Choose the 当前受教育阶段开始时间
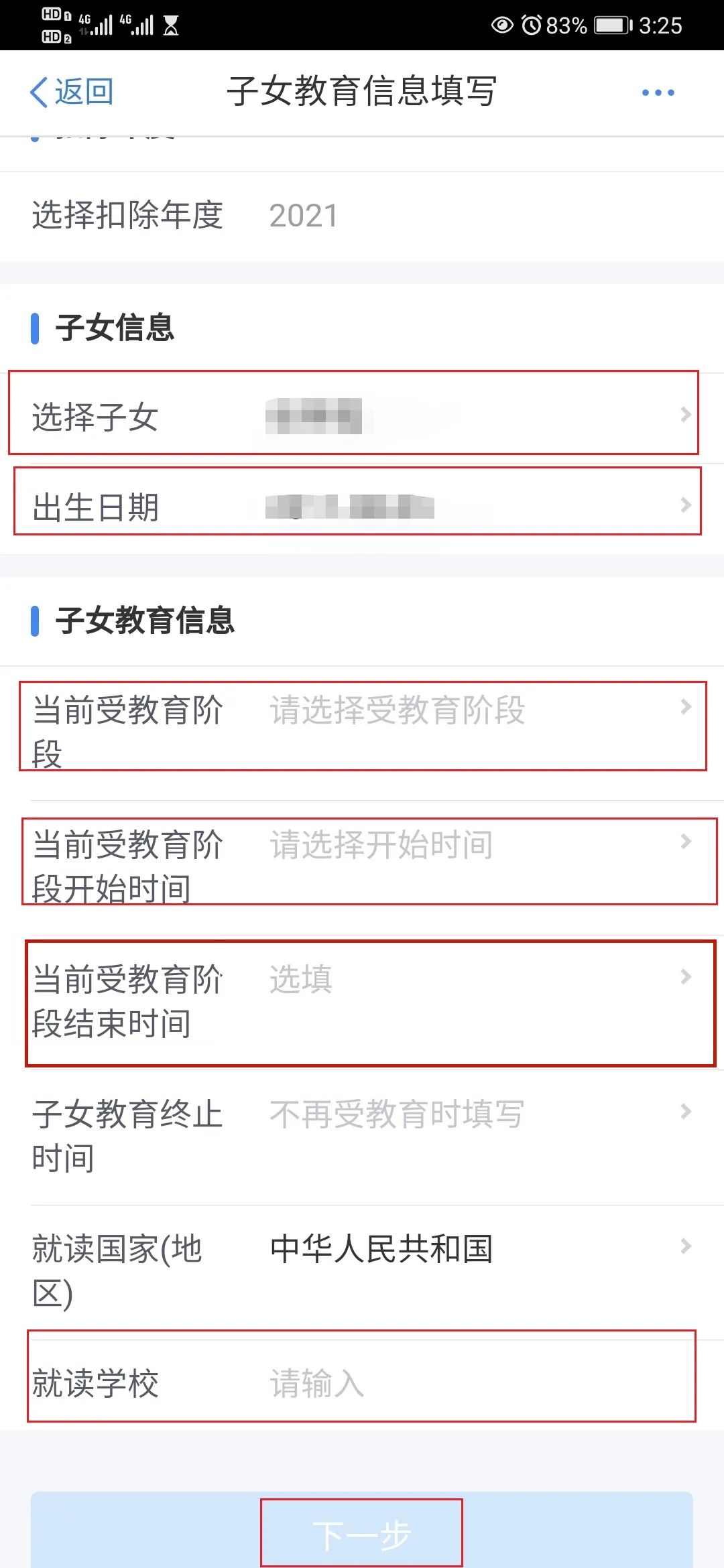The image size is (724, 1568). 362,868
